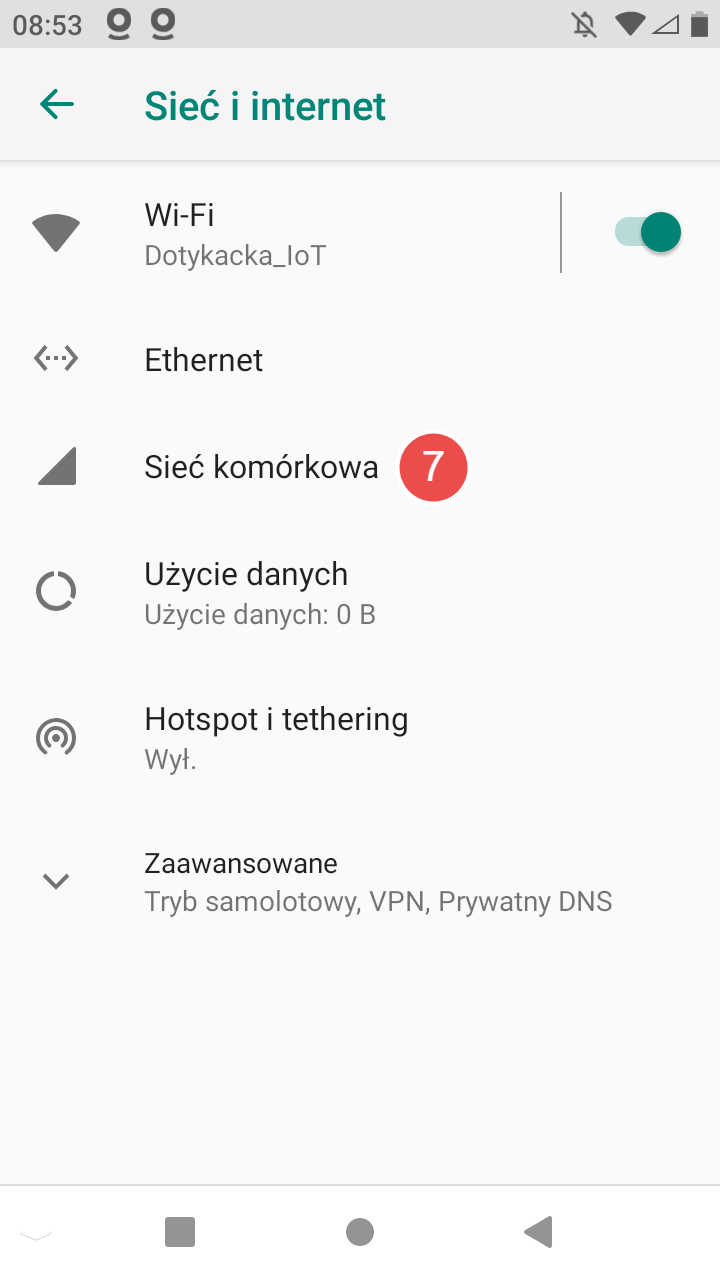
Task: Expand the Zaawansowane section
Action: pos(300,881)
